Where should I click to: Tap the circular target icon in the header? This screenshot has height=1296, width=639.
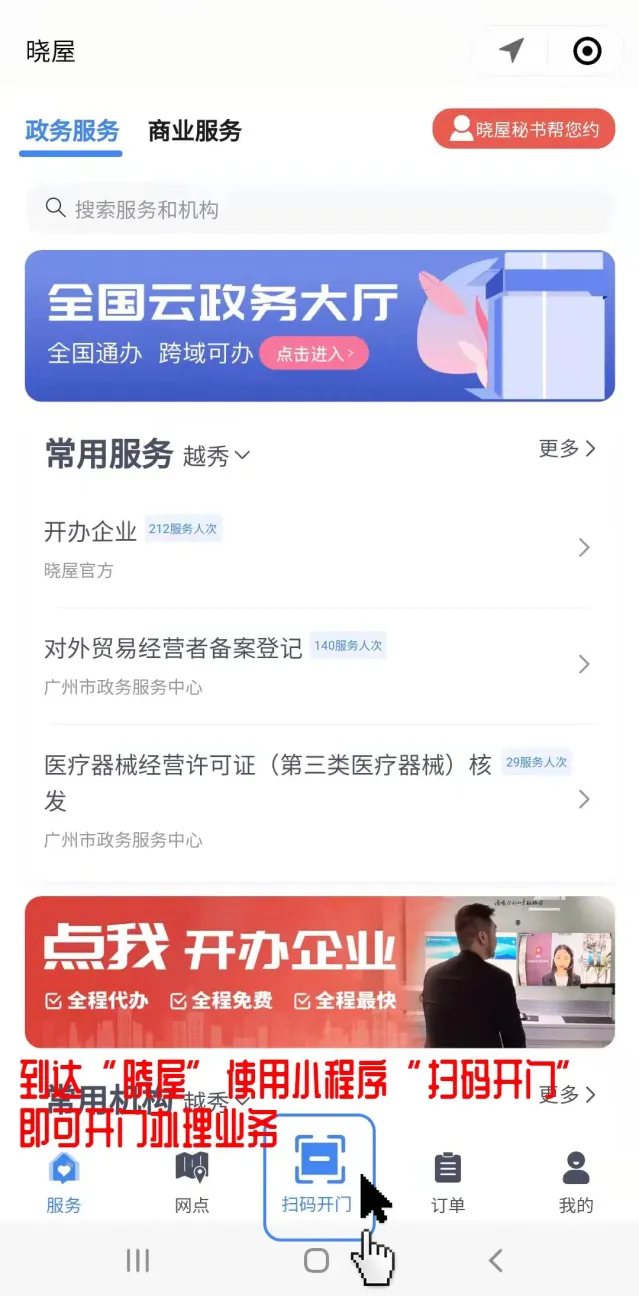(x=587, y=51)
